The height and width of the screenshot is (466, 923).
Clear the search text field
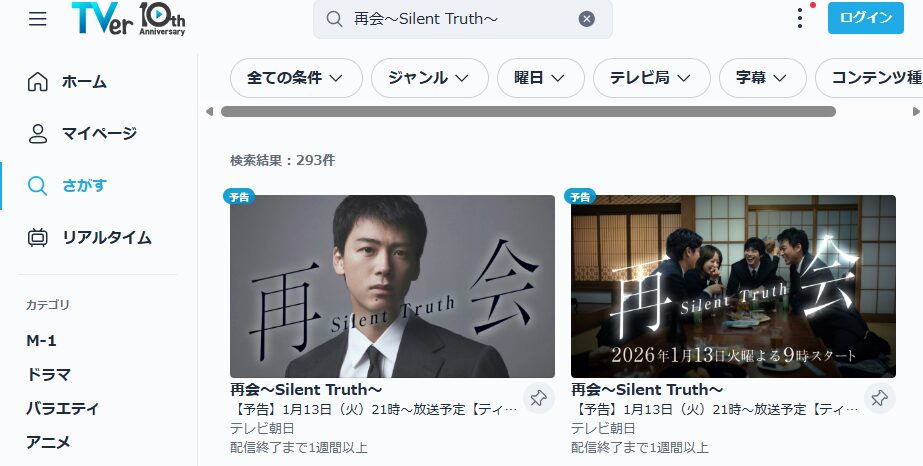[587, 19]
